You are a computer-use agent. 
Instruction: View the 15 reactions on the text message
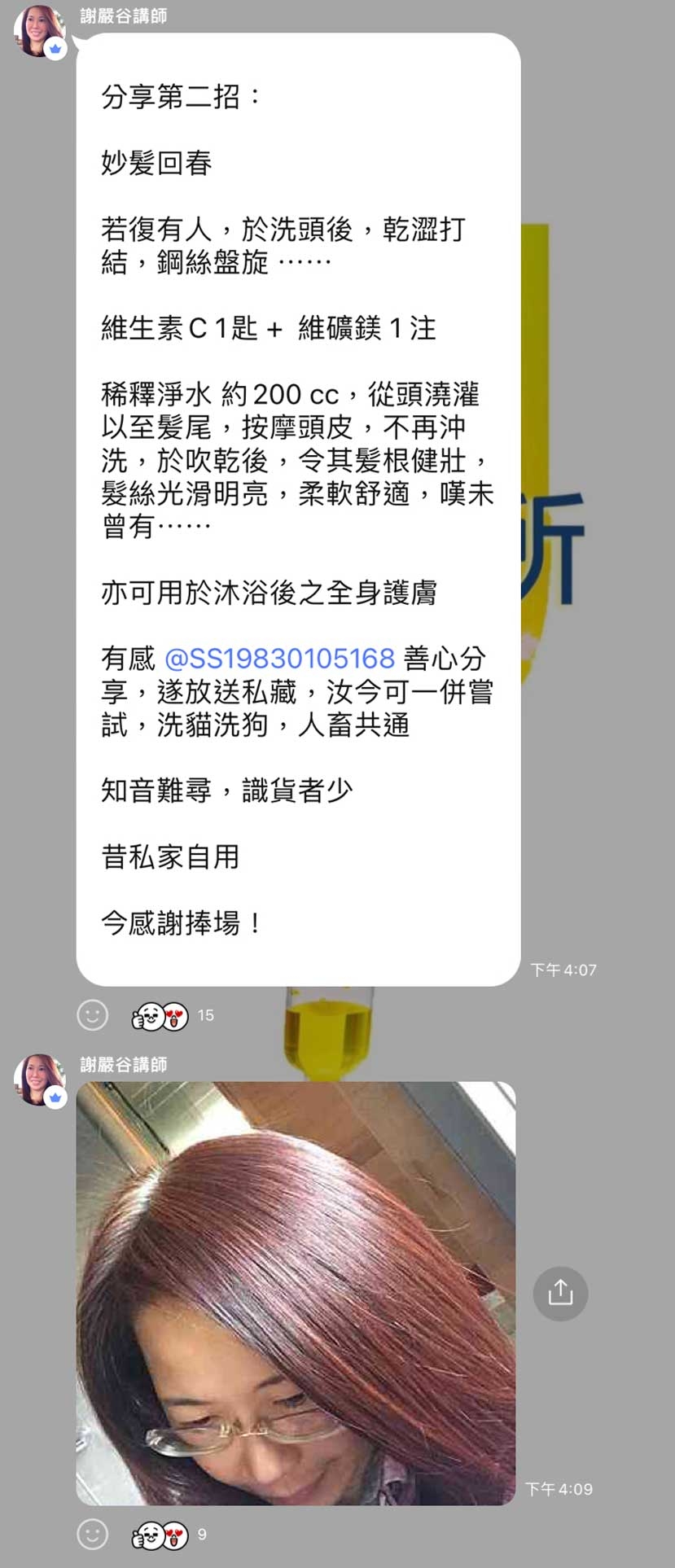click(172, 1015)
